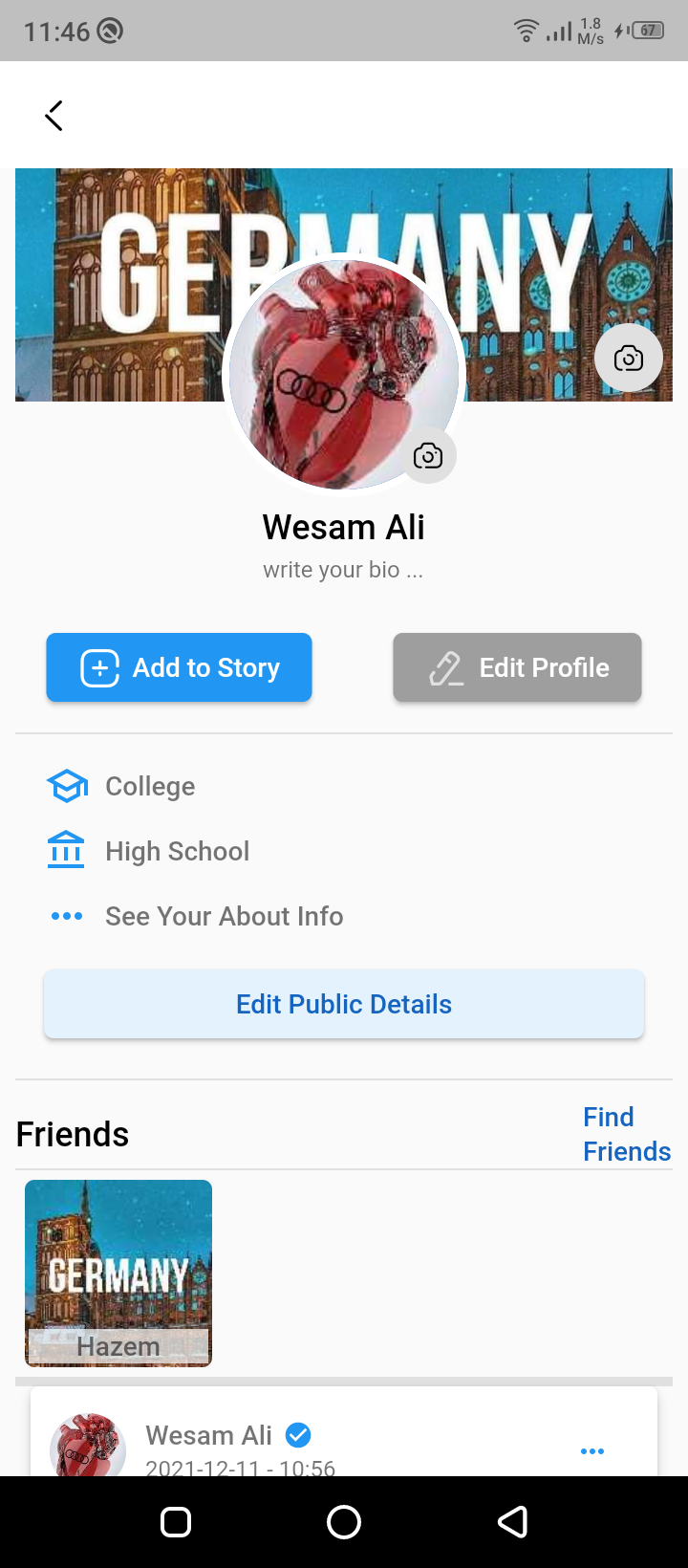Tap Wesam Ali's post timestamp
Image resolution: width=688 pixels, height=1568 pixels.
coord(241,1467)
